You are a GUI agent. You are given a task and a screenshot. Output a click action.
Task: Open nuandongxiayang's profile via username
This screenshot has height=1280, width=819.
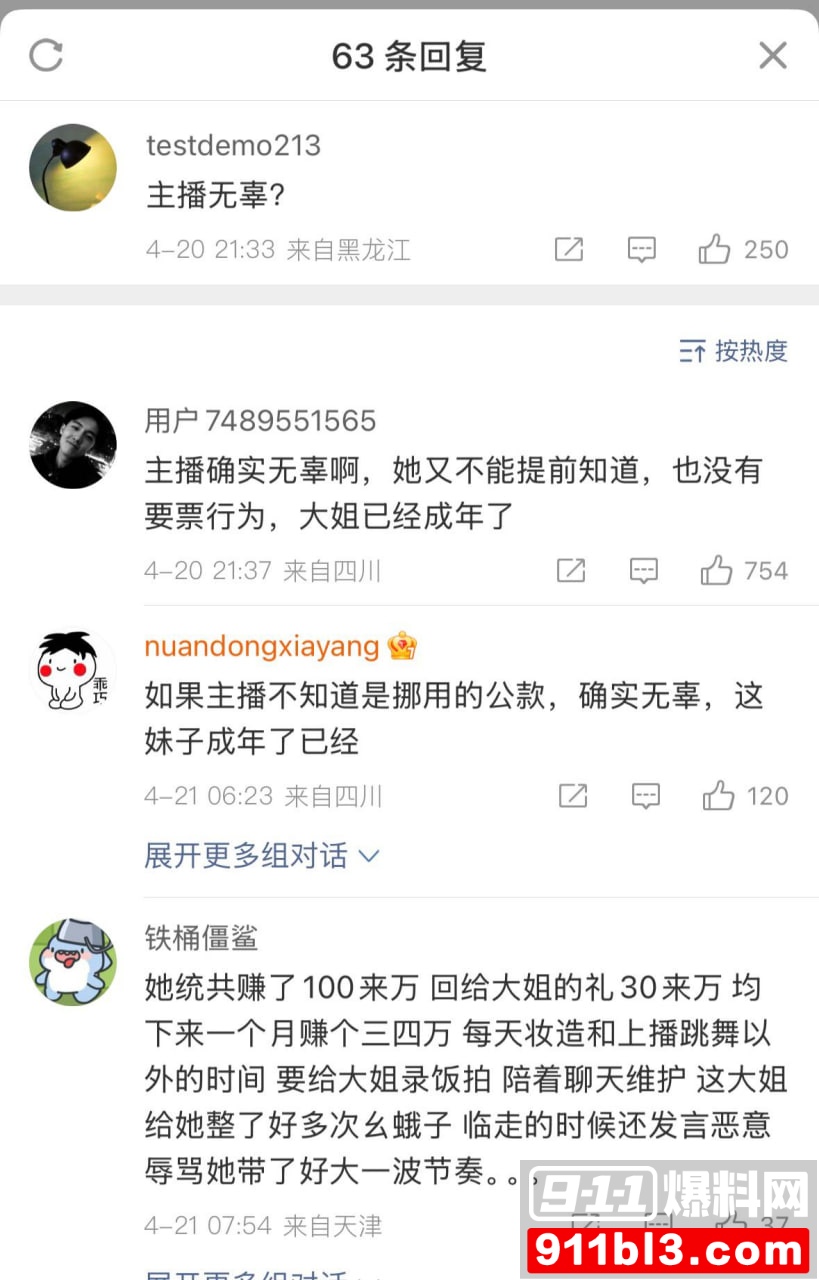[x=261, y=646]
